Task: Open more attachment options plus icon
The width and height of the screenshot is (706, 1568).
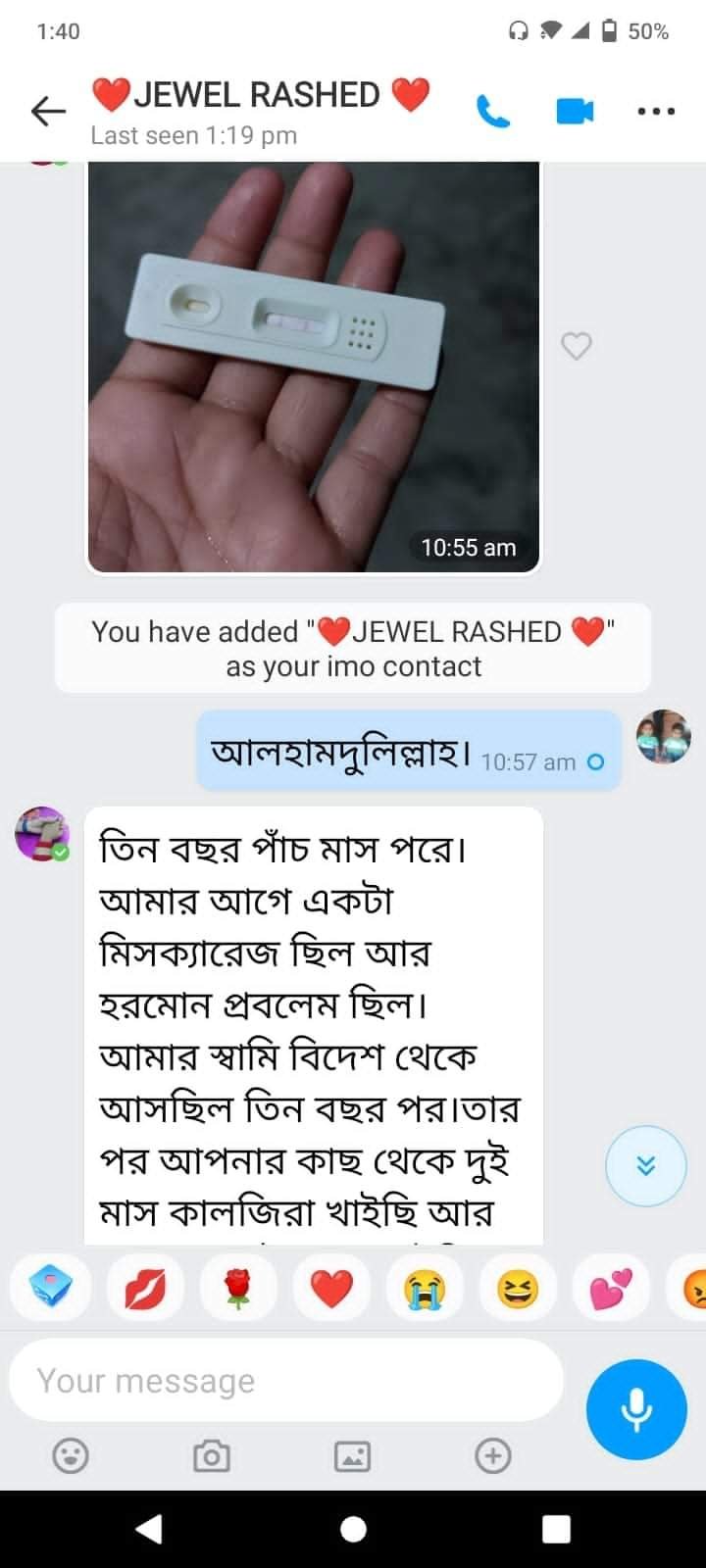Action: pyautogui.click(x=493, y=1456)
